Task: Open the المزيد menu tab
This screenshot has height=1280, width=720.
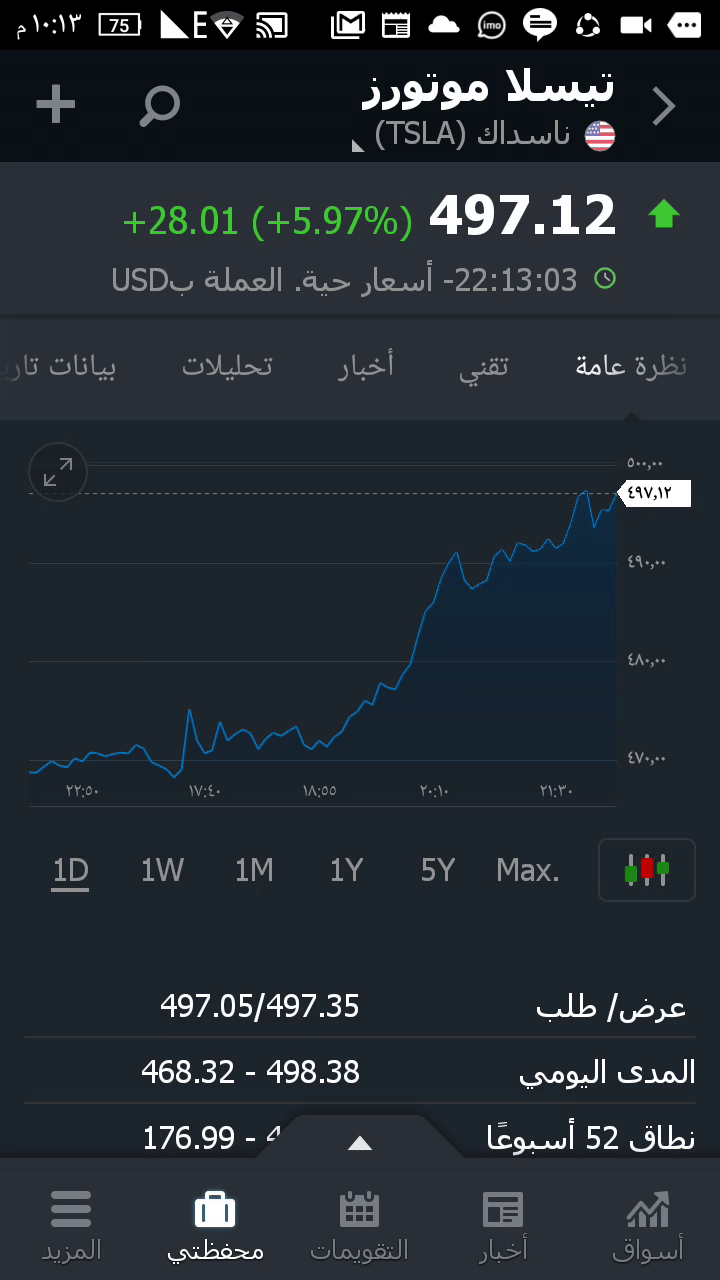Action: [x=71, y=1225]
